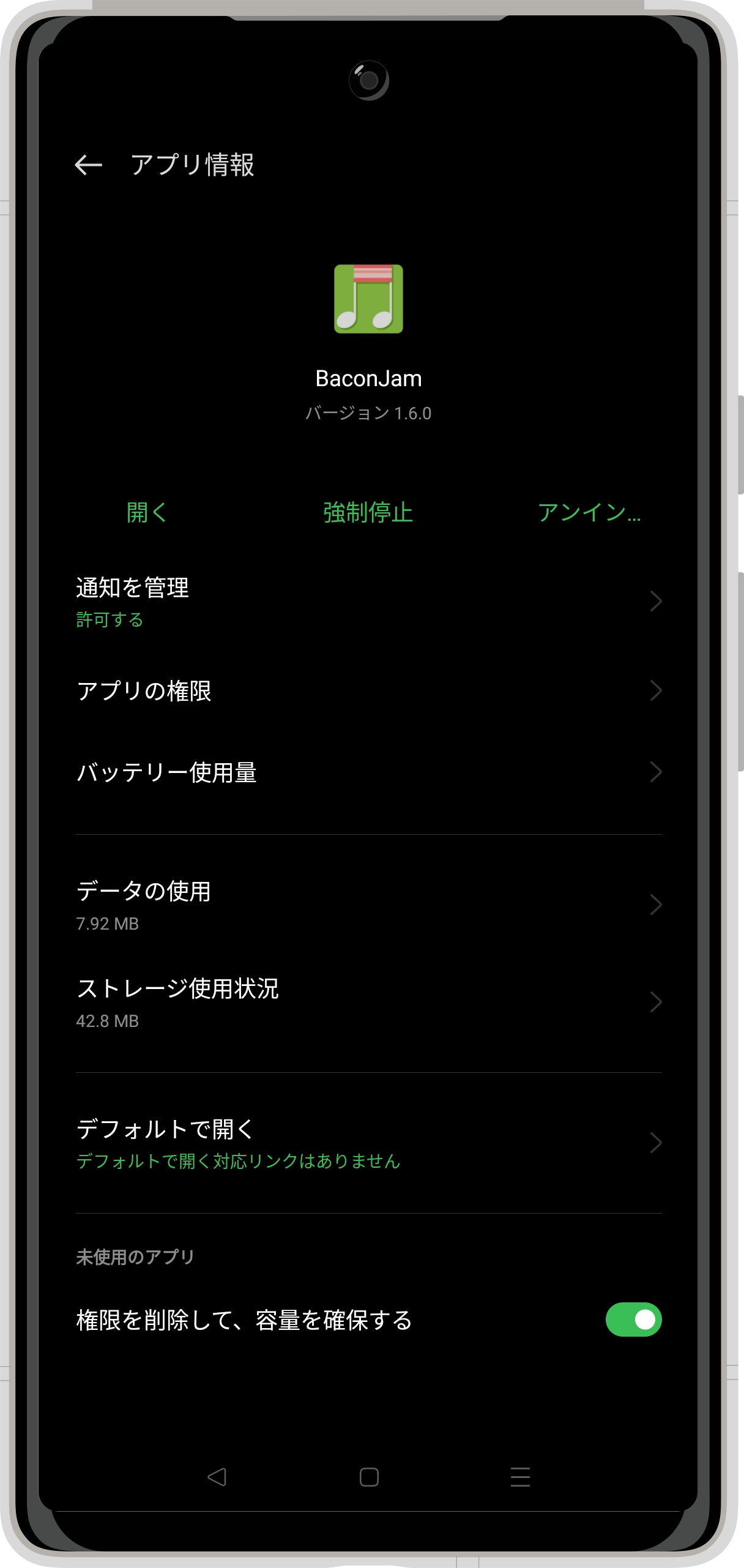The image size is (744, 1568).
Task: View バッテリー使用量 details
Action: click(368, 772)
